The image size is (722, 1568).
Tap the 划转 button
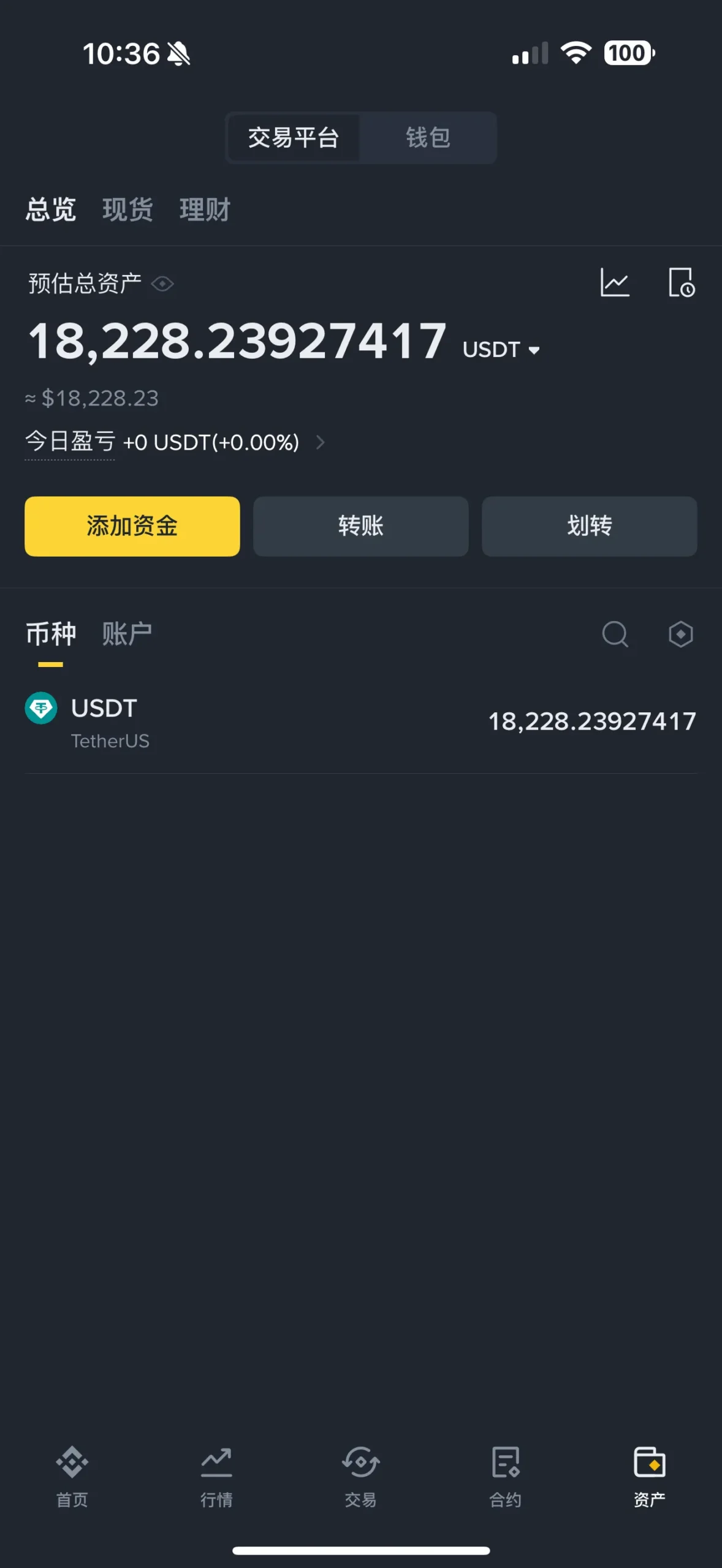(x=589, y=526)
